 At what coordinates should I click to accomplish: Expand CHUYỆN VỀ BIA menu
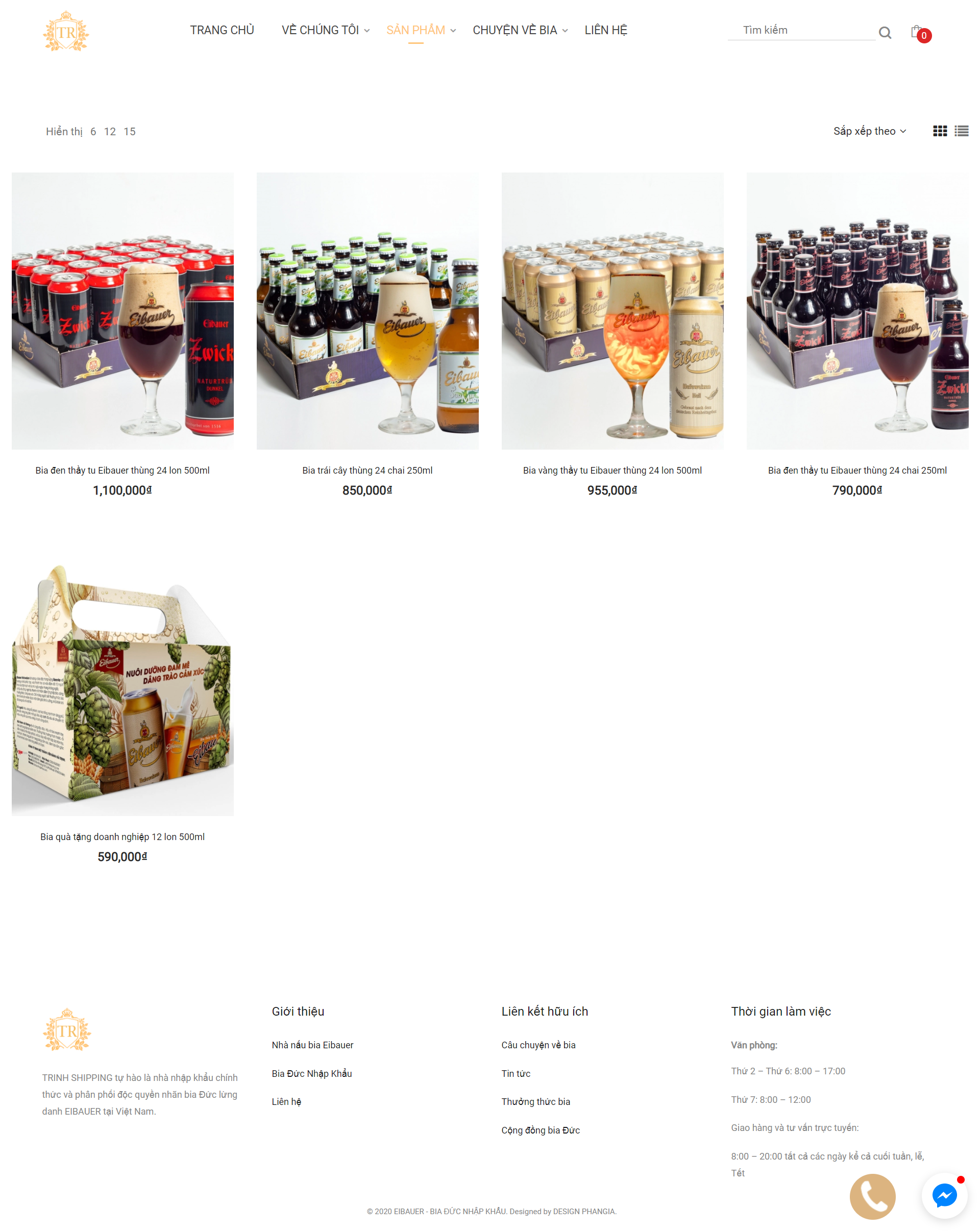[x=519, y=30]
